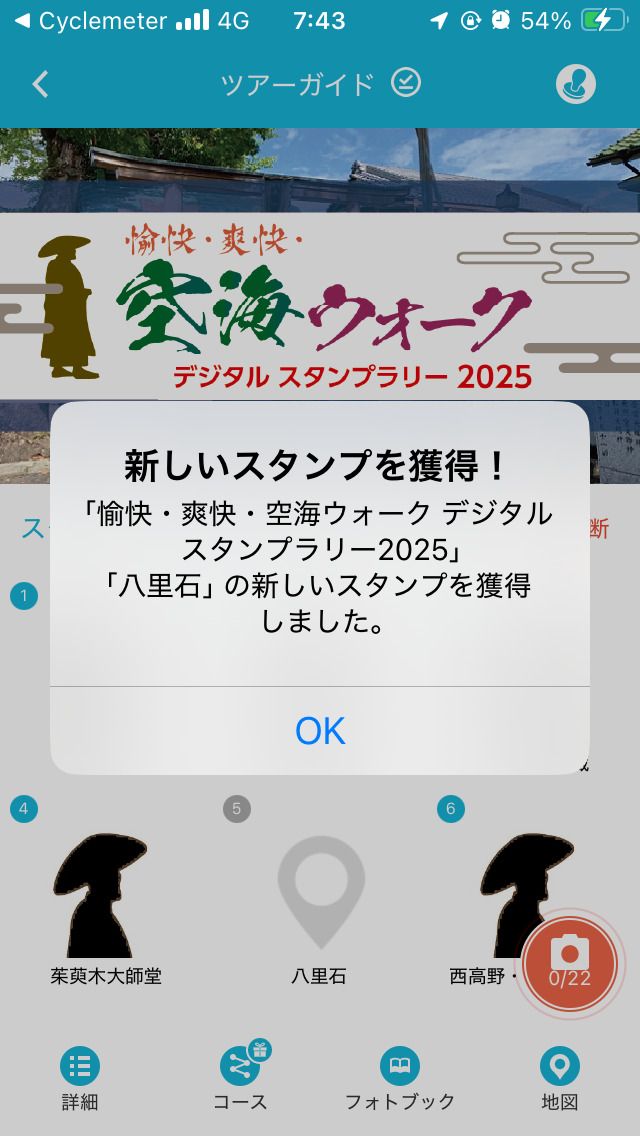
Task: Dismiss the new stamp dialog with OK
Action: tap(320, 731)
